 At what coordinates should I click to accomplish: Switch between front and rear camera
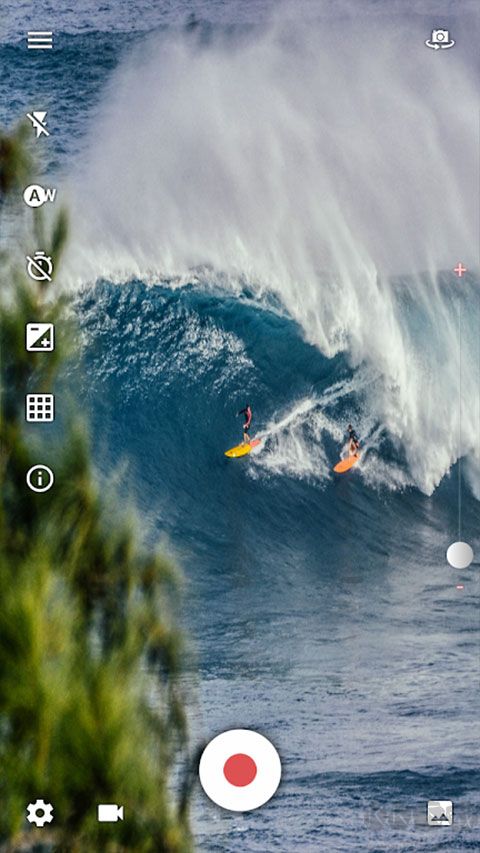click(x=440, y=39)
